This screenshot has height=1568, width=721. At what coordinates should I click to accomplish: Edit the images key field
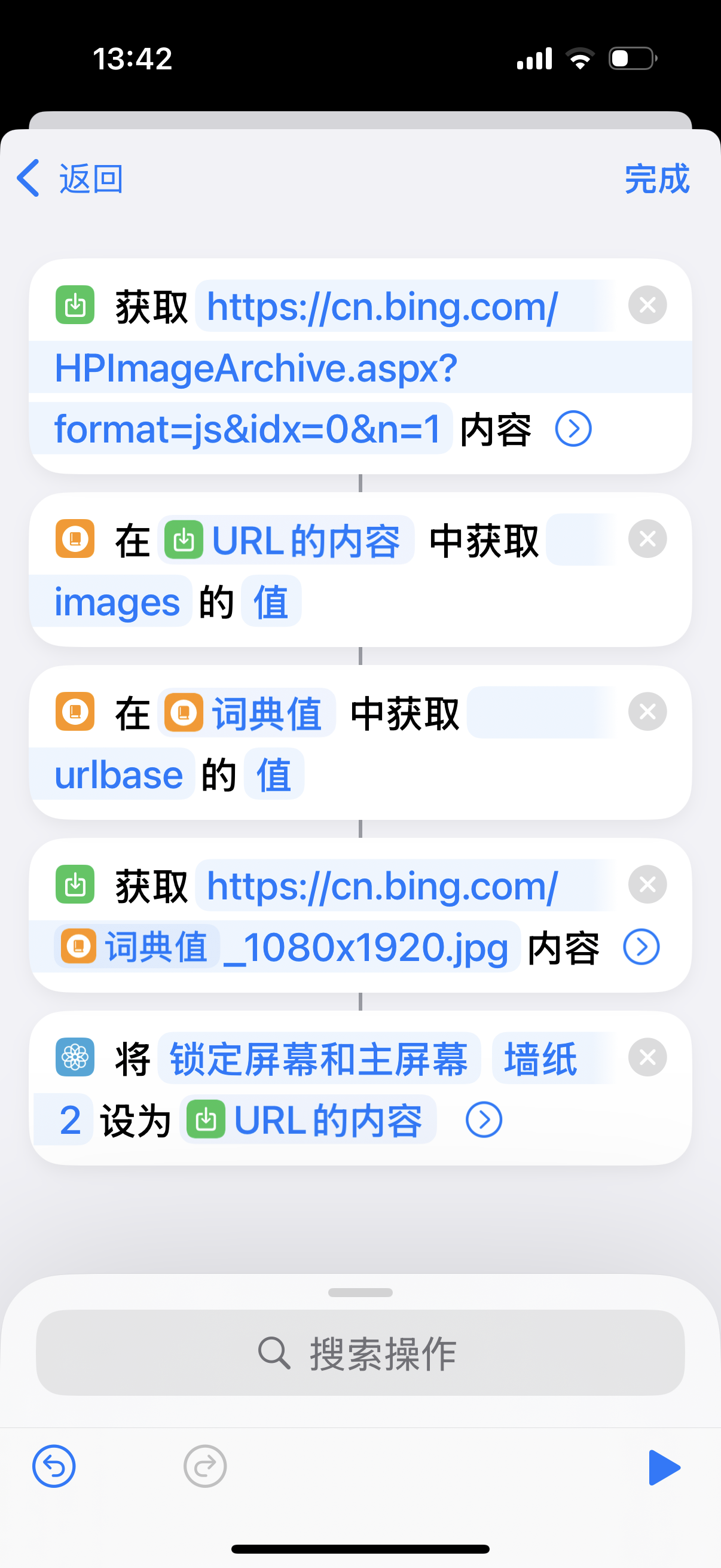[117, 602]
